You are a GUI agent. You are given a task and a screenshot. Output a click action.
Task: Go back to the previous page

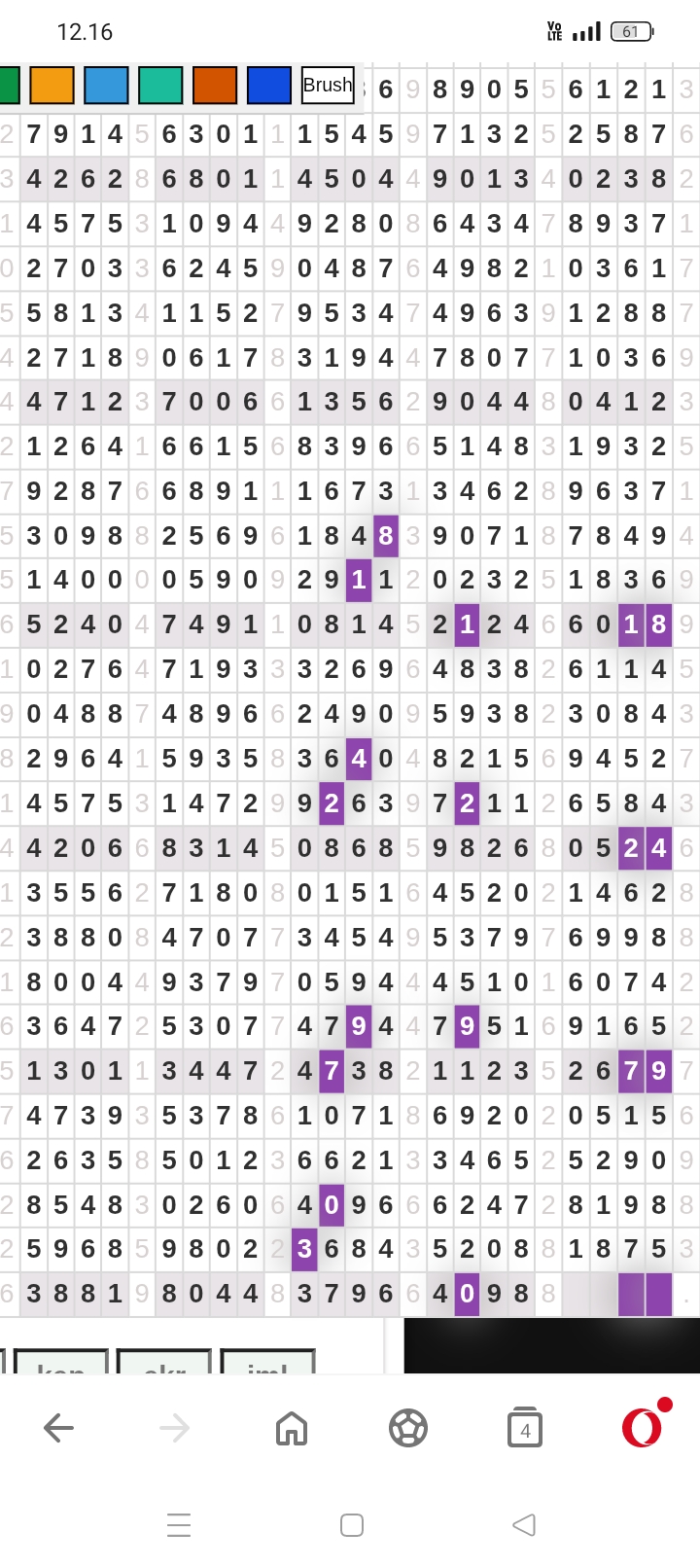58,1428
